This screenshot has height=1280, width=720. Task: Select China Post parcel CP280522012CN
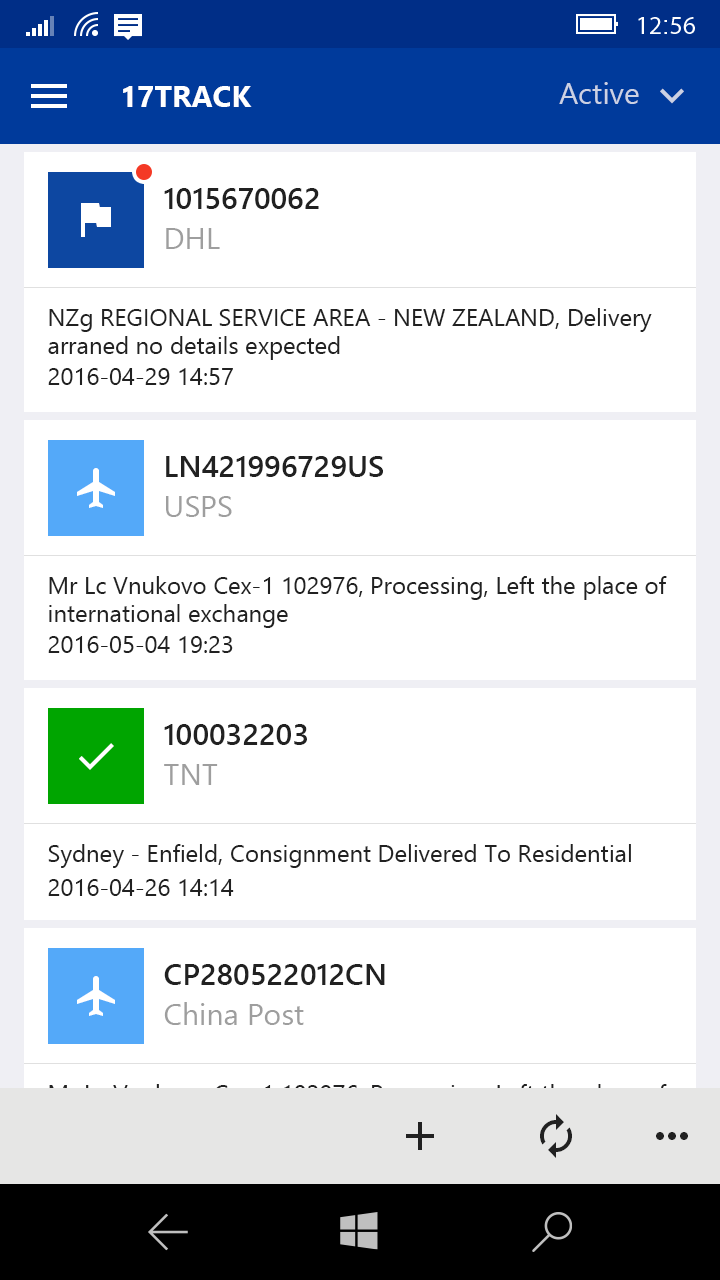point(360,1008)
